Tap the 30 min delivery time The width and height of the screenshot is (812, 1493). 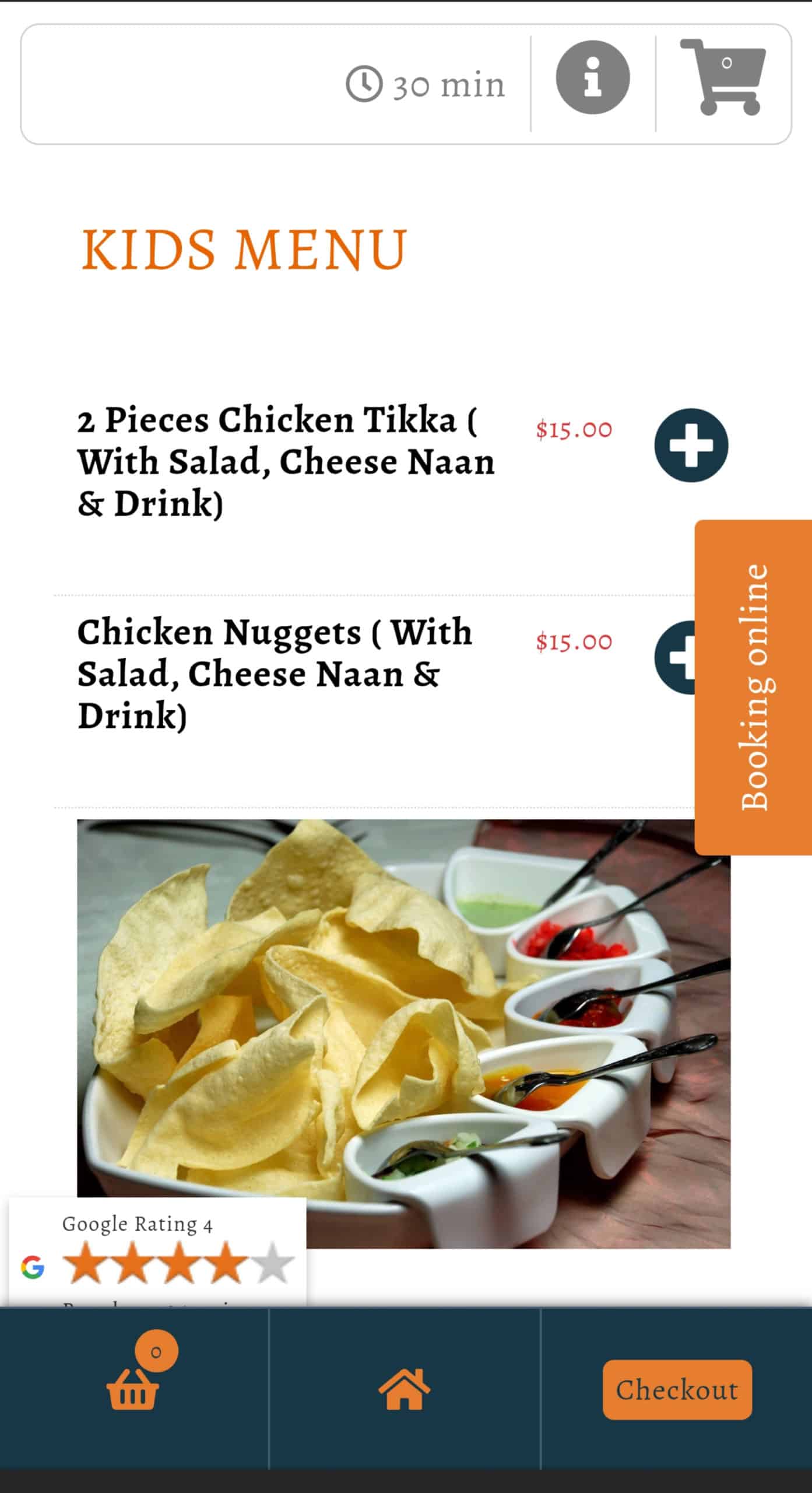click(x=426, y=85)
